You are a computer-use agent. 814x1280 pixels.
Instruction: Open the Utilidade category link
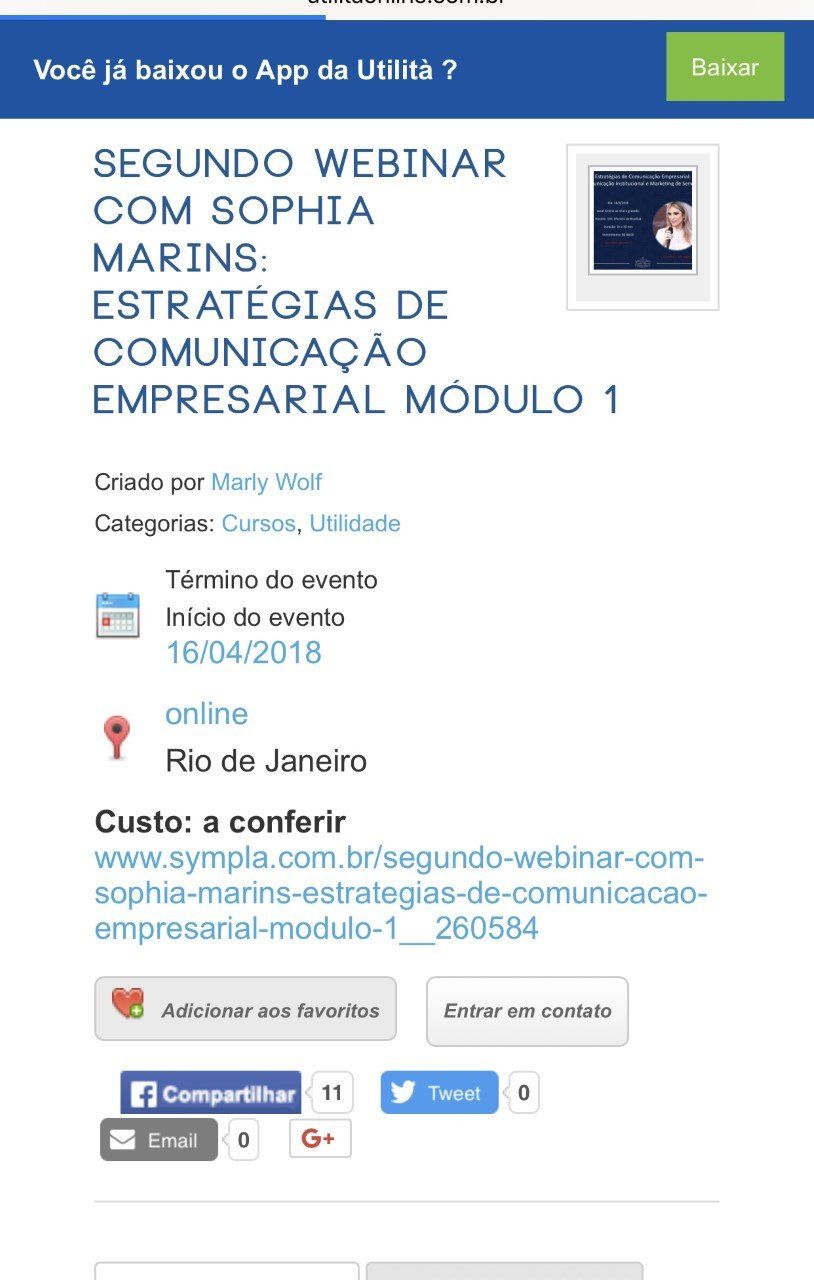[x=355, y=523]
